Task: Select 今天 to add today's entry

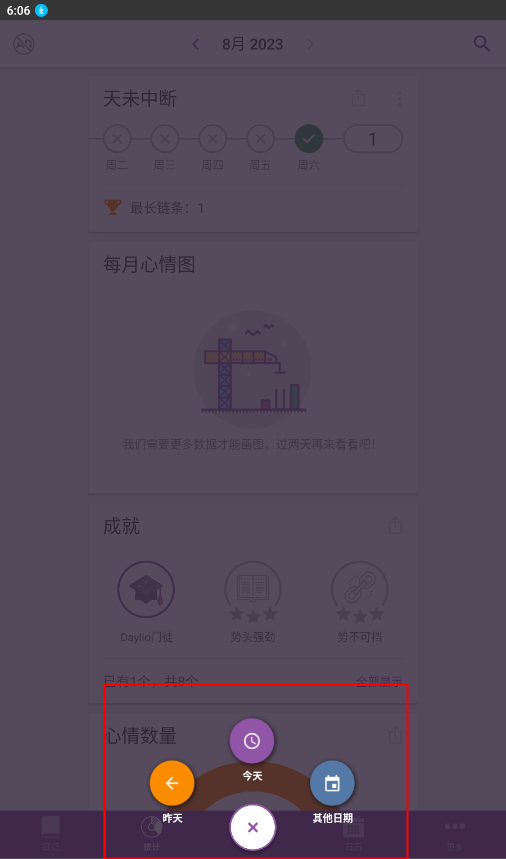Action: click(251, 741)
